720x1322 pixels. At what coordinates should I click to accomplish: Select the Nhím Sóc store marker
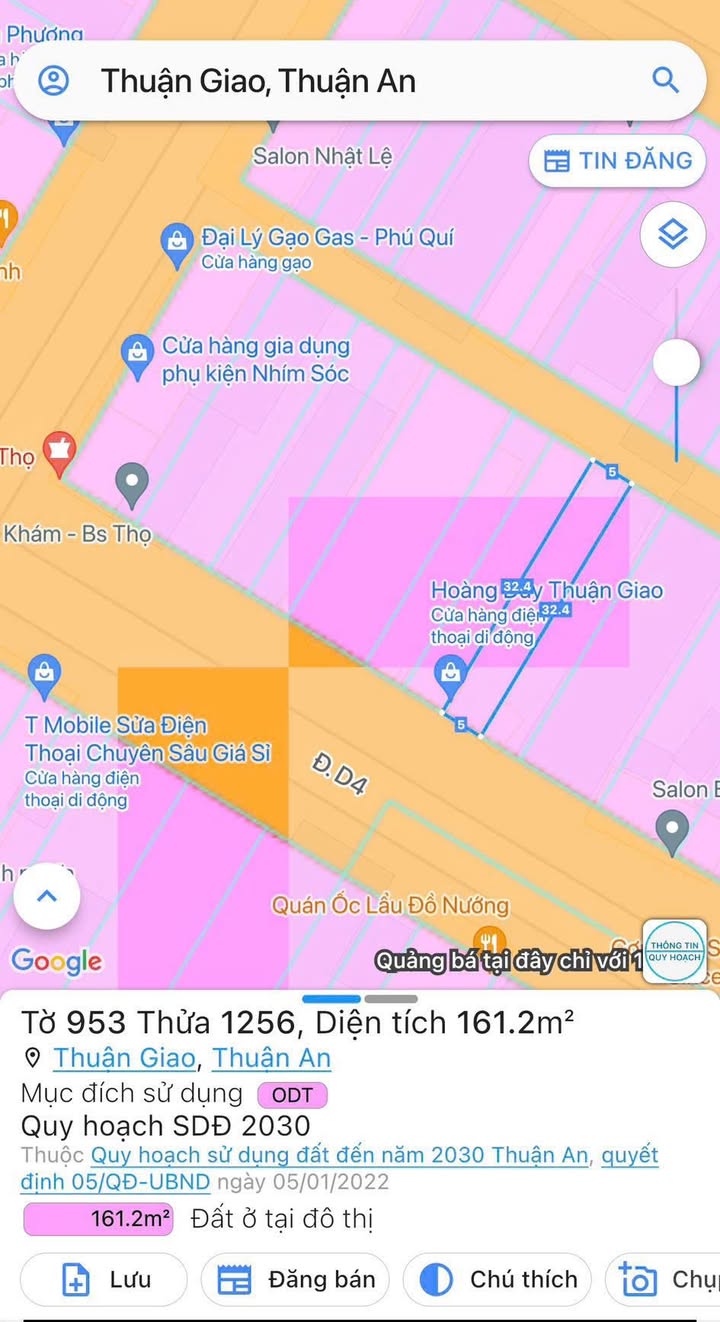click(137, 355)
